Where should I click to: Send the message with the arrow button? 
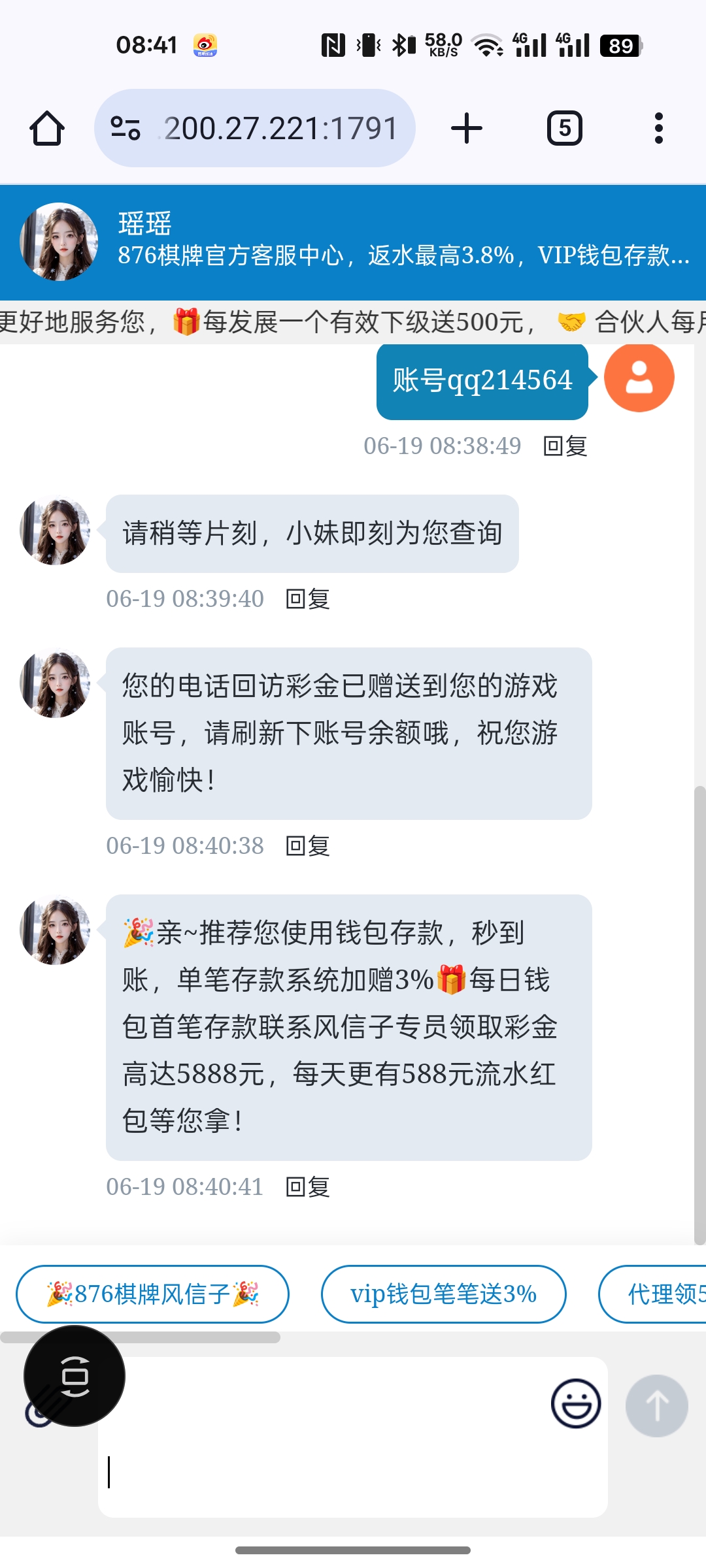pos(656,1405)
